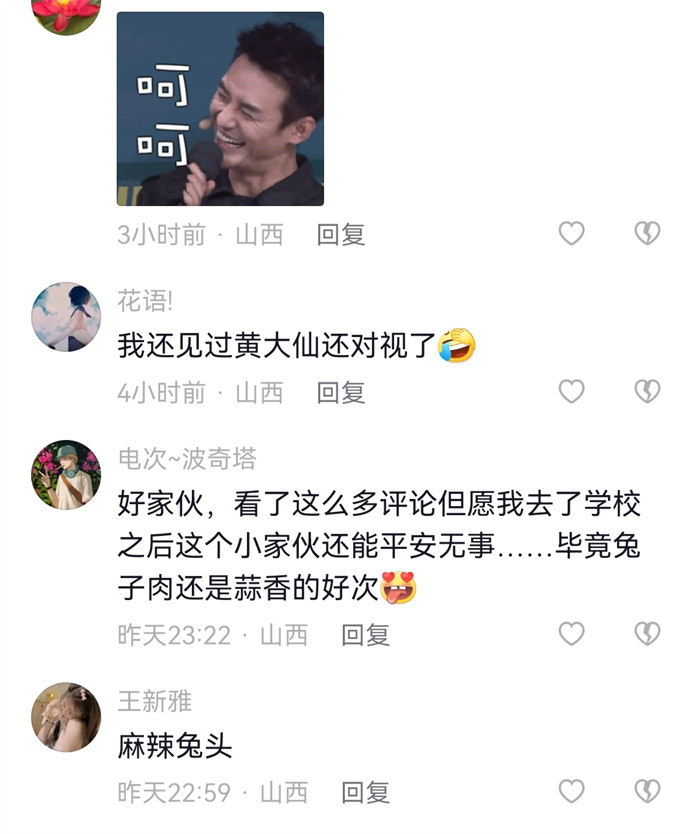Like the 3小时前 meme comment
700x834 pixels.
tap(571, 234)
